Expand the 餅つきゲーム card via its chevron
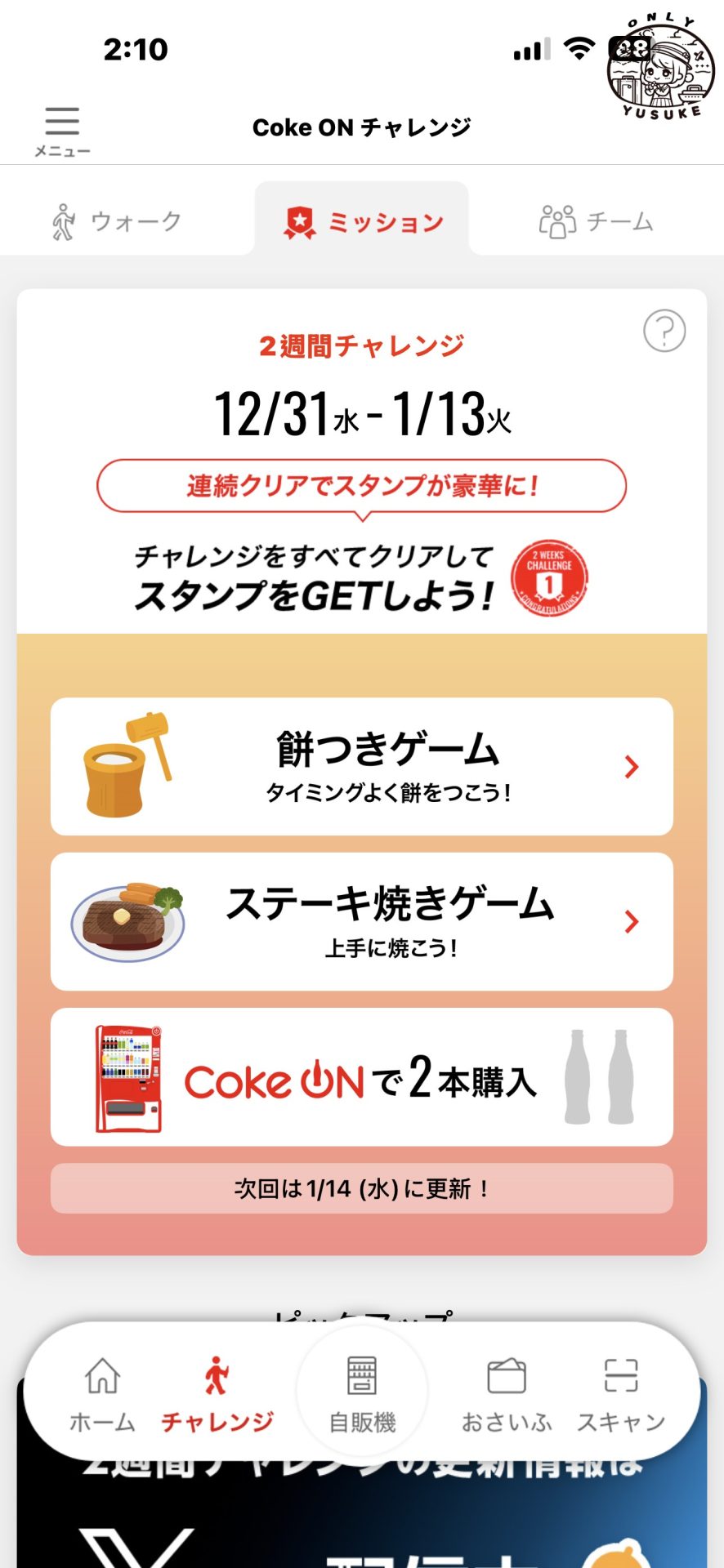Screen dimensions: 724x1568 point(629,766)
